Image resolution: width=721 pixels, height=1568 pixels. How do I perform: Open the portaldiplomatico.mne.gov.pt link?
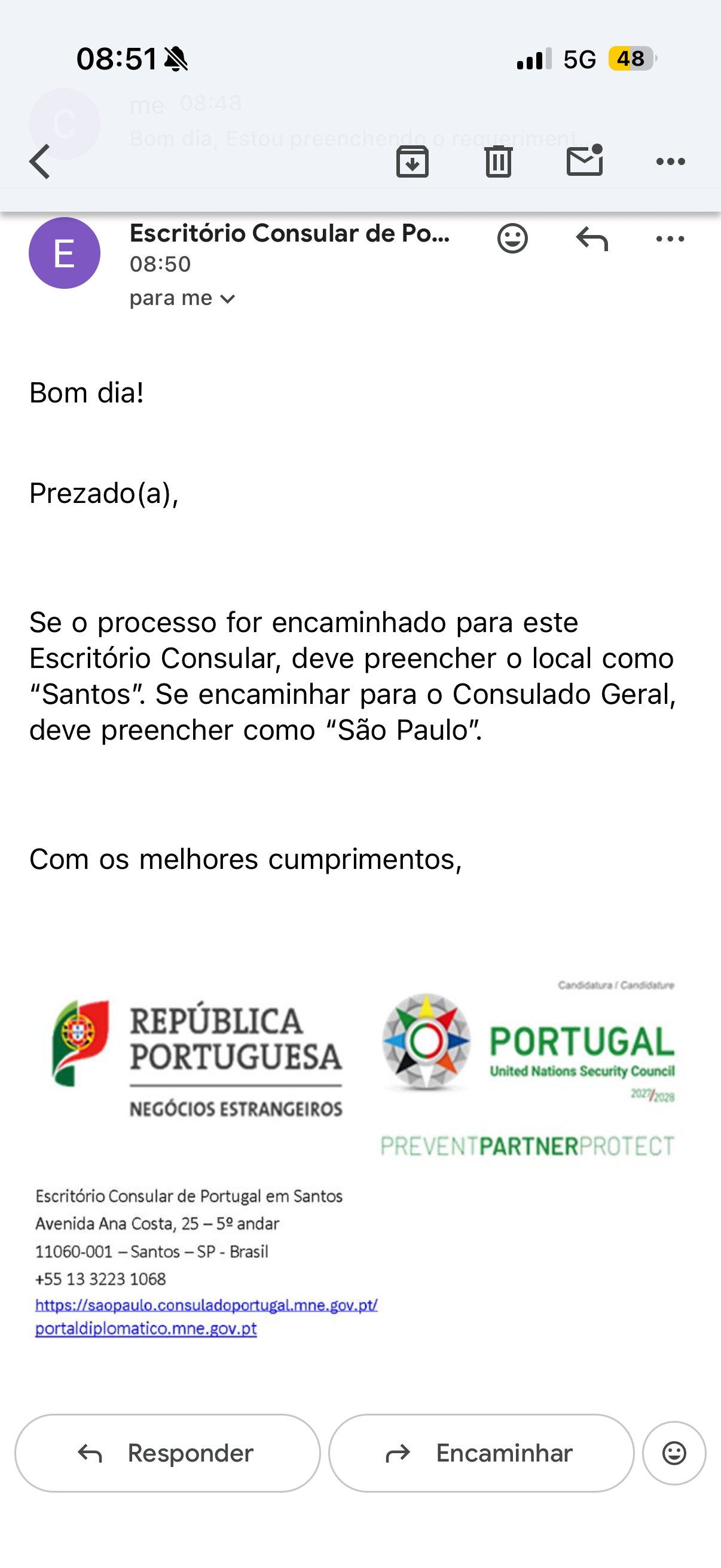pyautogui.click(x=146, y=1328)
